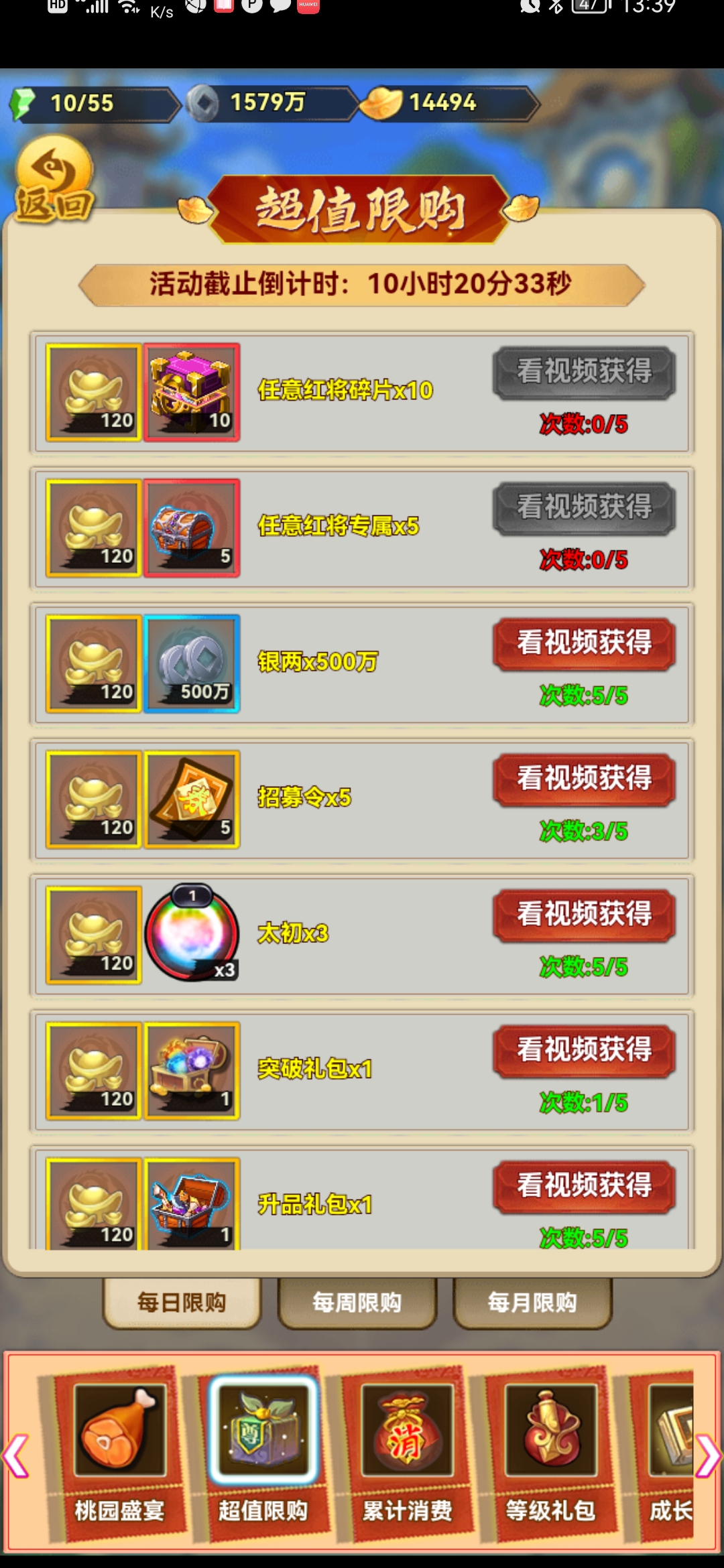This screenshot has width=724, height=1568.
Task: Tap the 返回 back button
Action: point(54,180)
